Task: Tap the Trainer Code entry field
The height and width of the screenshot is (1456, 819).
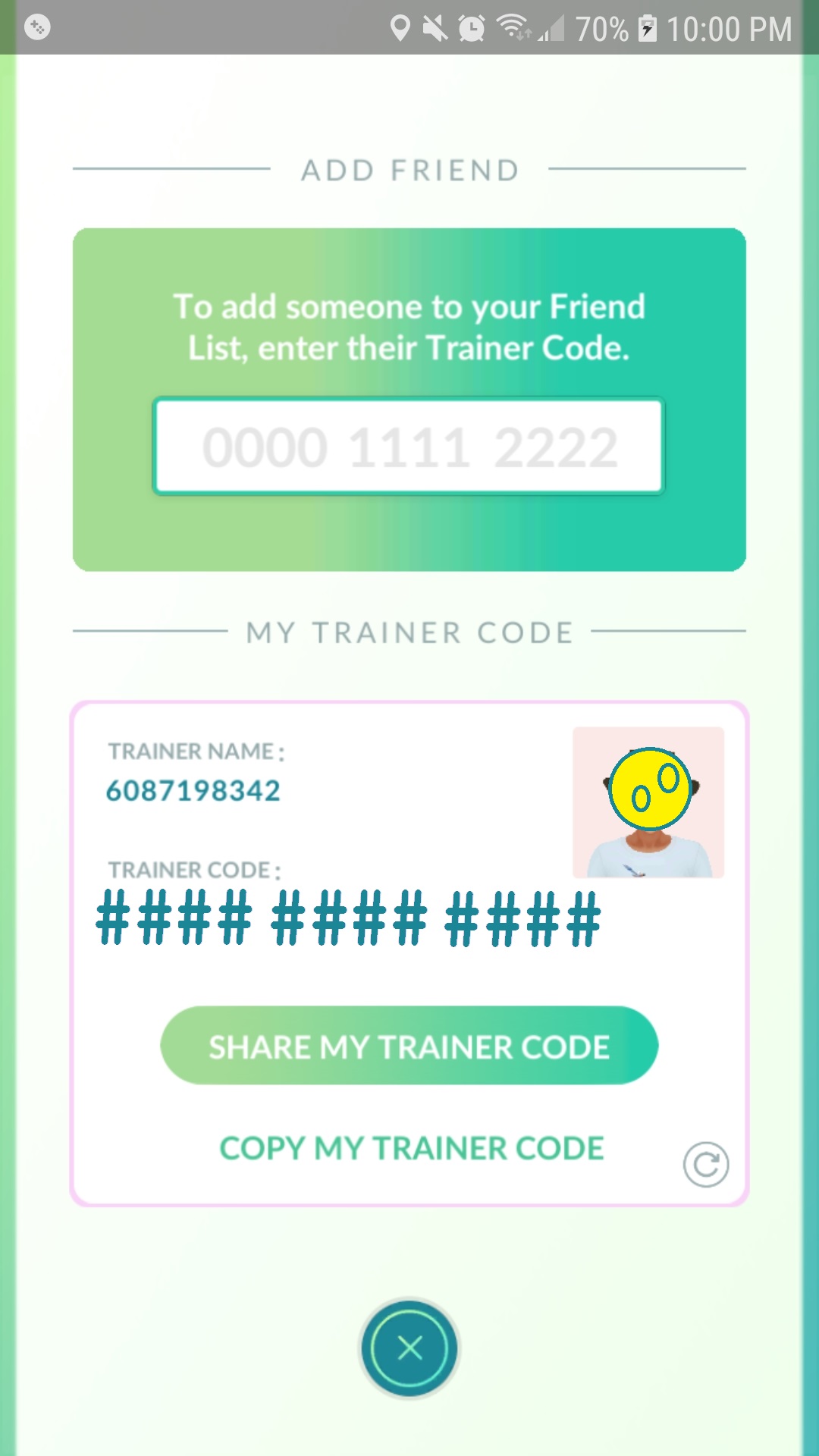Action: tap(409, 447)
